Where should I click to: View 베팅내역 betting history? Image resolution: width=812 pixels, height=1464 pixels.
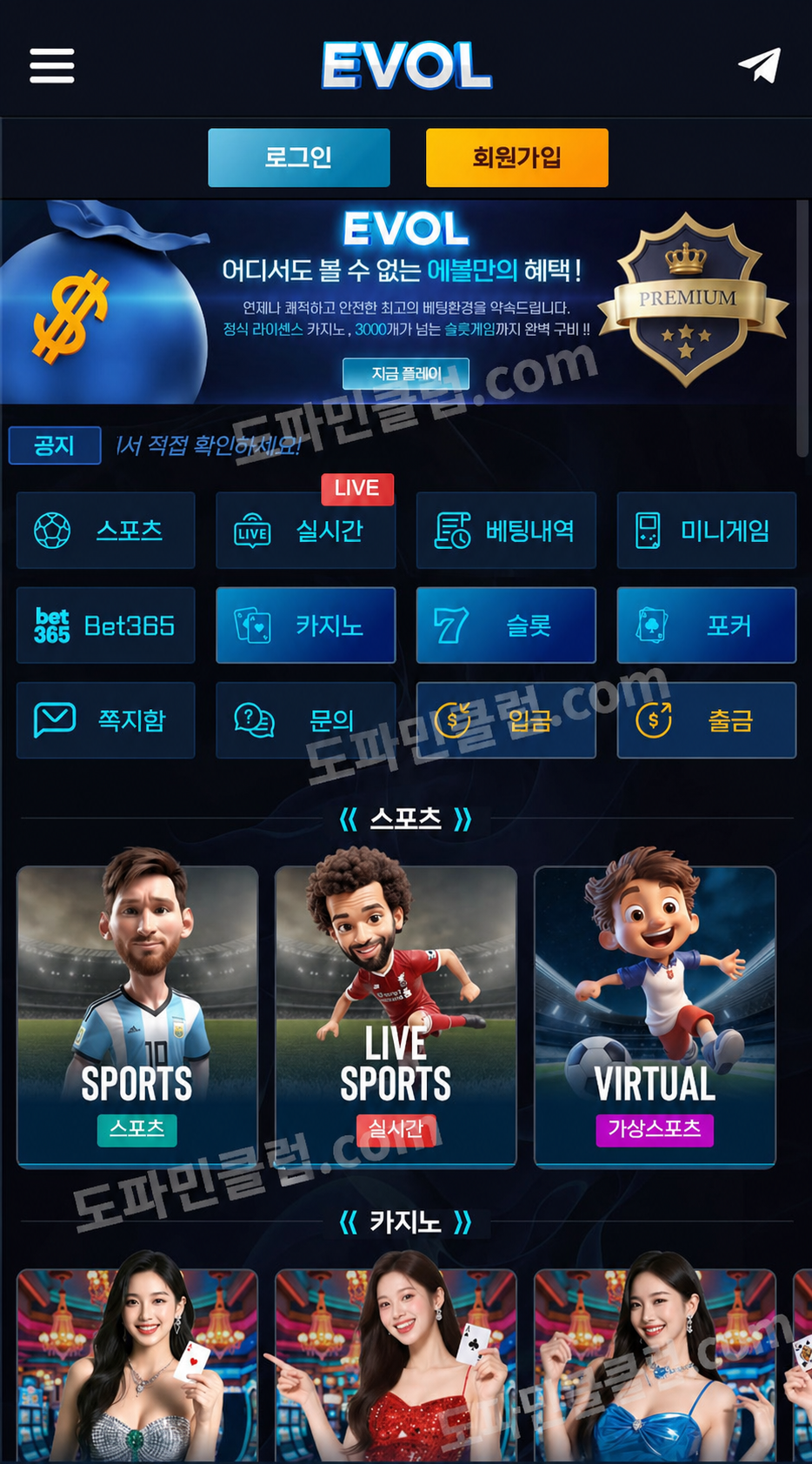tap(506, 531)
